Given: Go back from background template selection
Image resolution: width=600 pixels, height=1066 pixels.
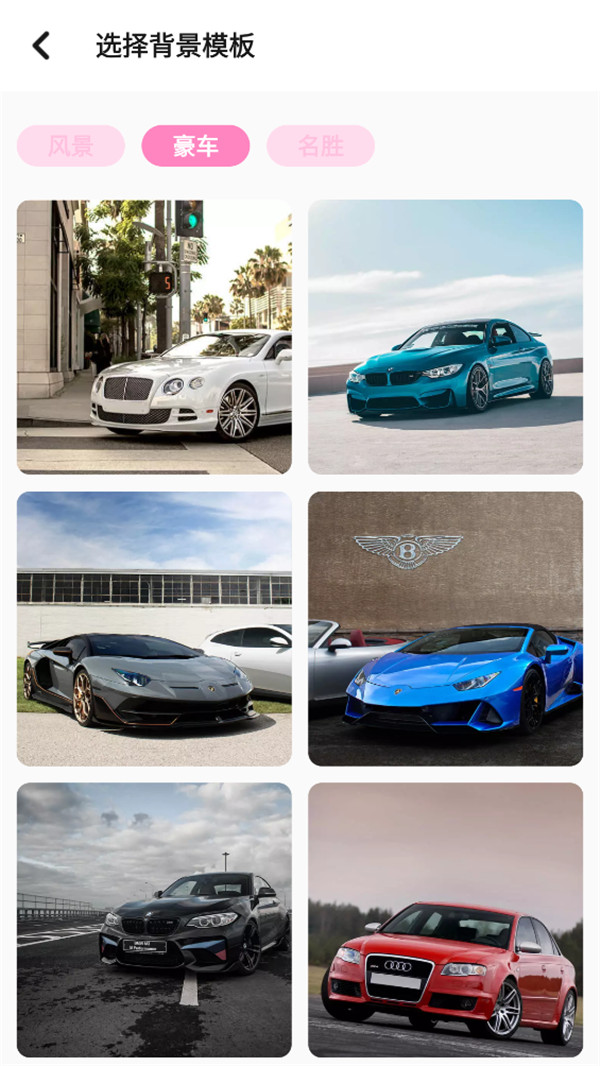Looking at the screenshot, I should [x=41, y=46].
